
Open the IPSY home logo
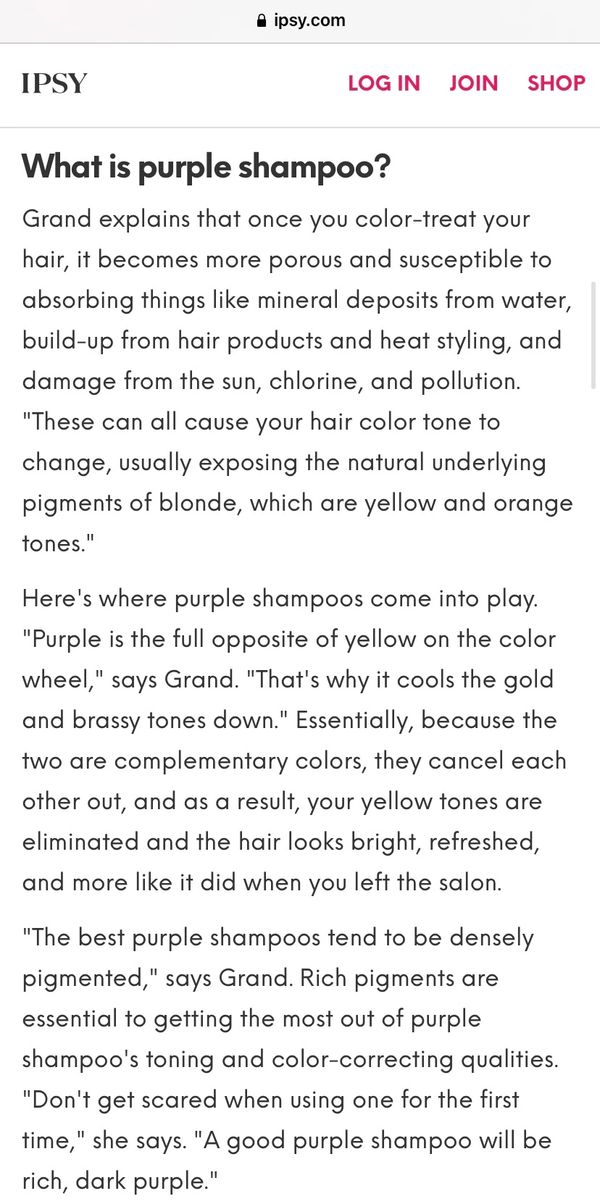tap(54, 83)
